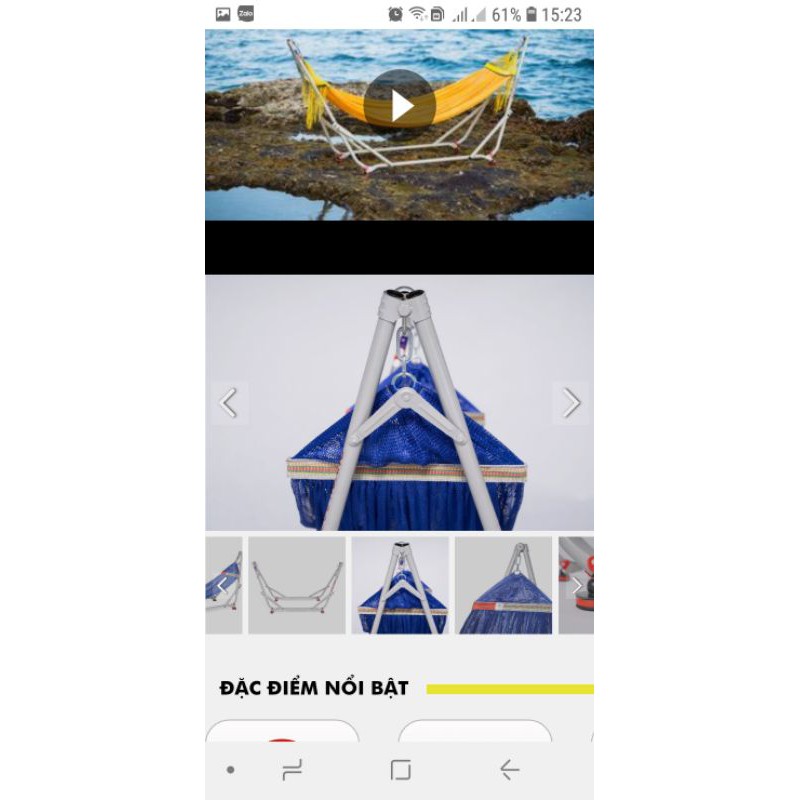800x800 pixels.
Task: Select the empty hammock frame thumbnail
Action: (x=296, y=585)
